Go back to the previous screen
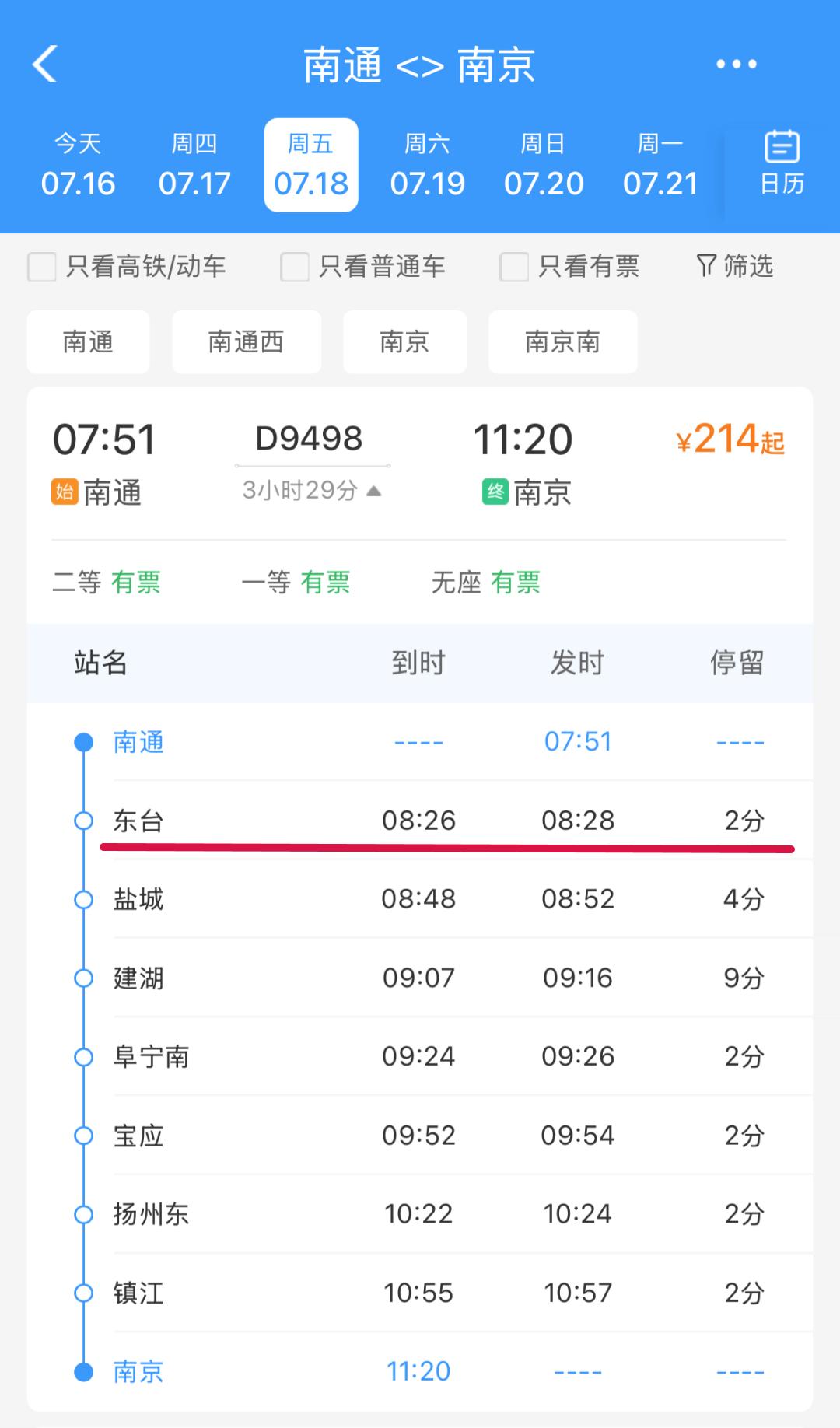840x1428 pixels. coord(45,64)
